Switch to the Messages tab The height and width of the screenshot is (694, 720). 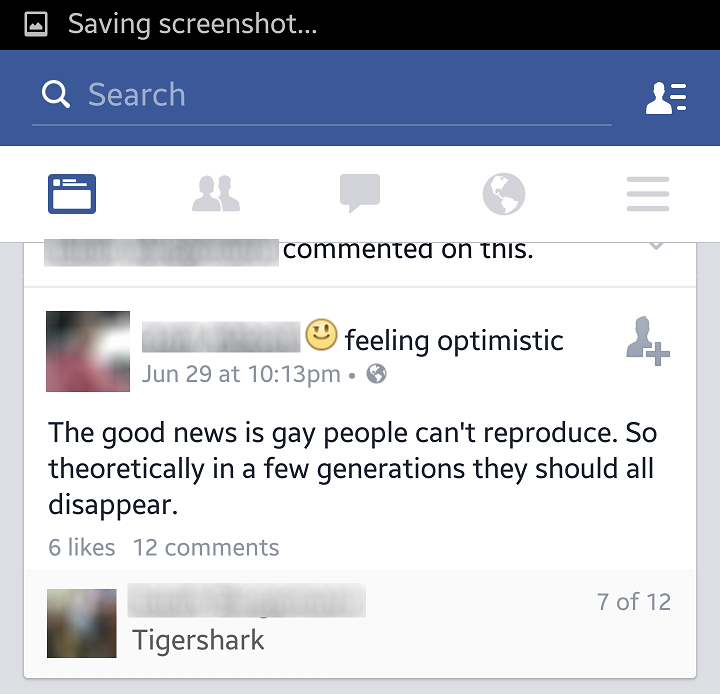click(360, 193)
